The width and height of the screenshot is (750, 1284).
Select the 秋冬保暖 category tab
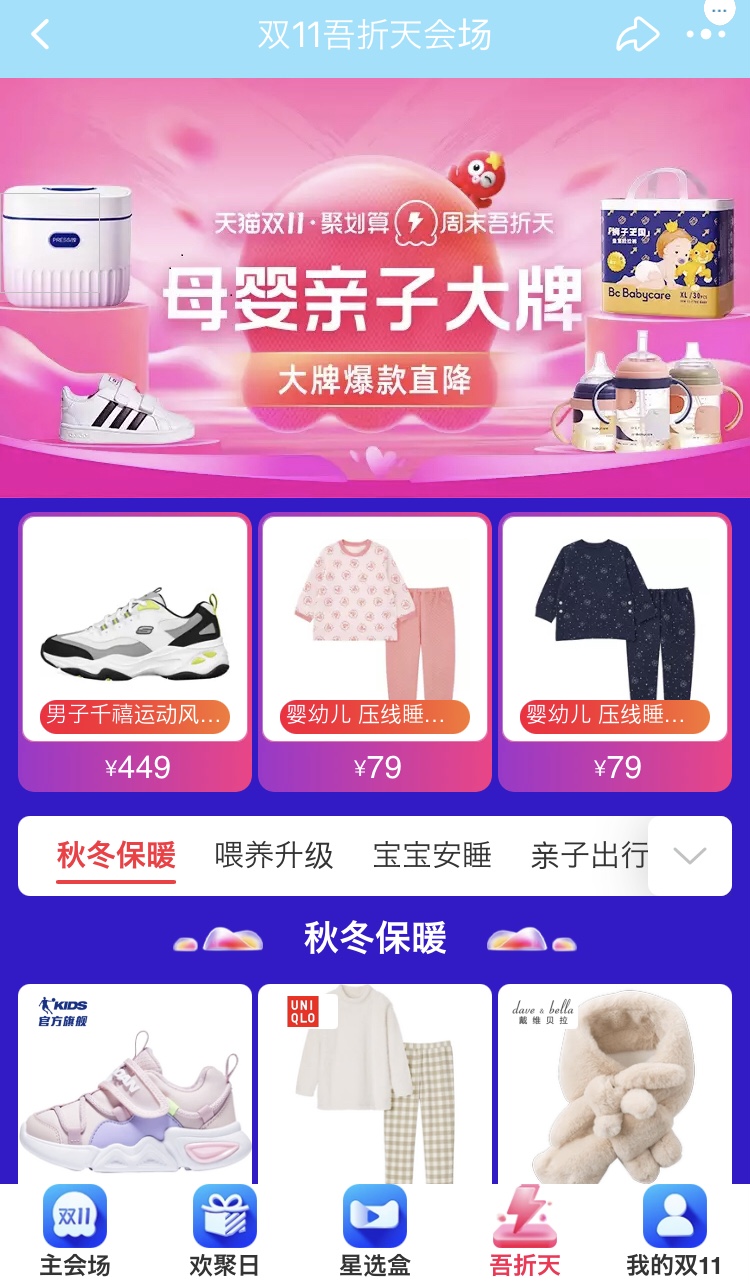(116, 856)
